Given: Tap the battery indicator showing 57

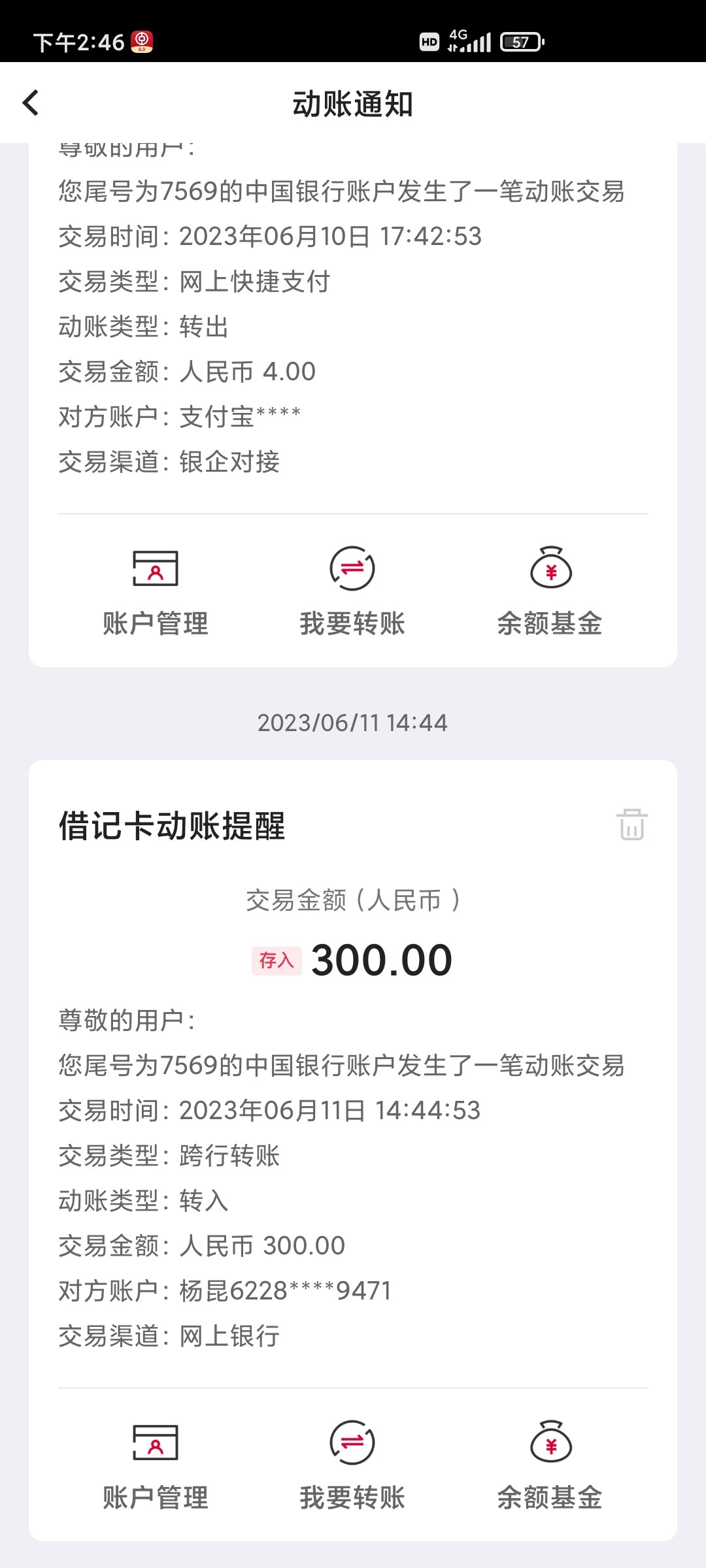Looking at the screenshot, I should (x=520, y=42).
